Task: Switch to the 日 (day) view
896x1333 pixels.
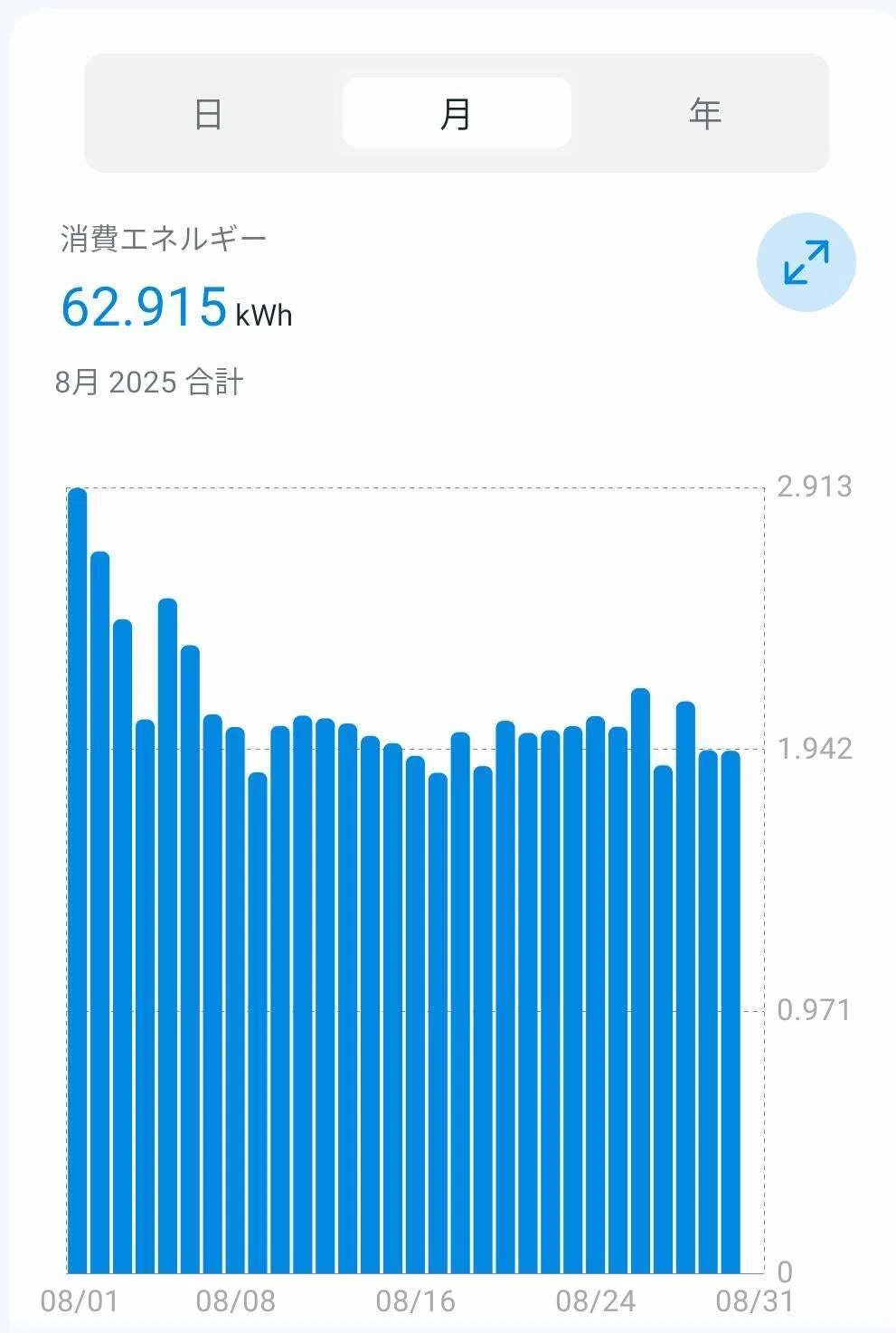Action: coord(209,114)
